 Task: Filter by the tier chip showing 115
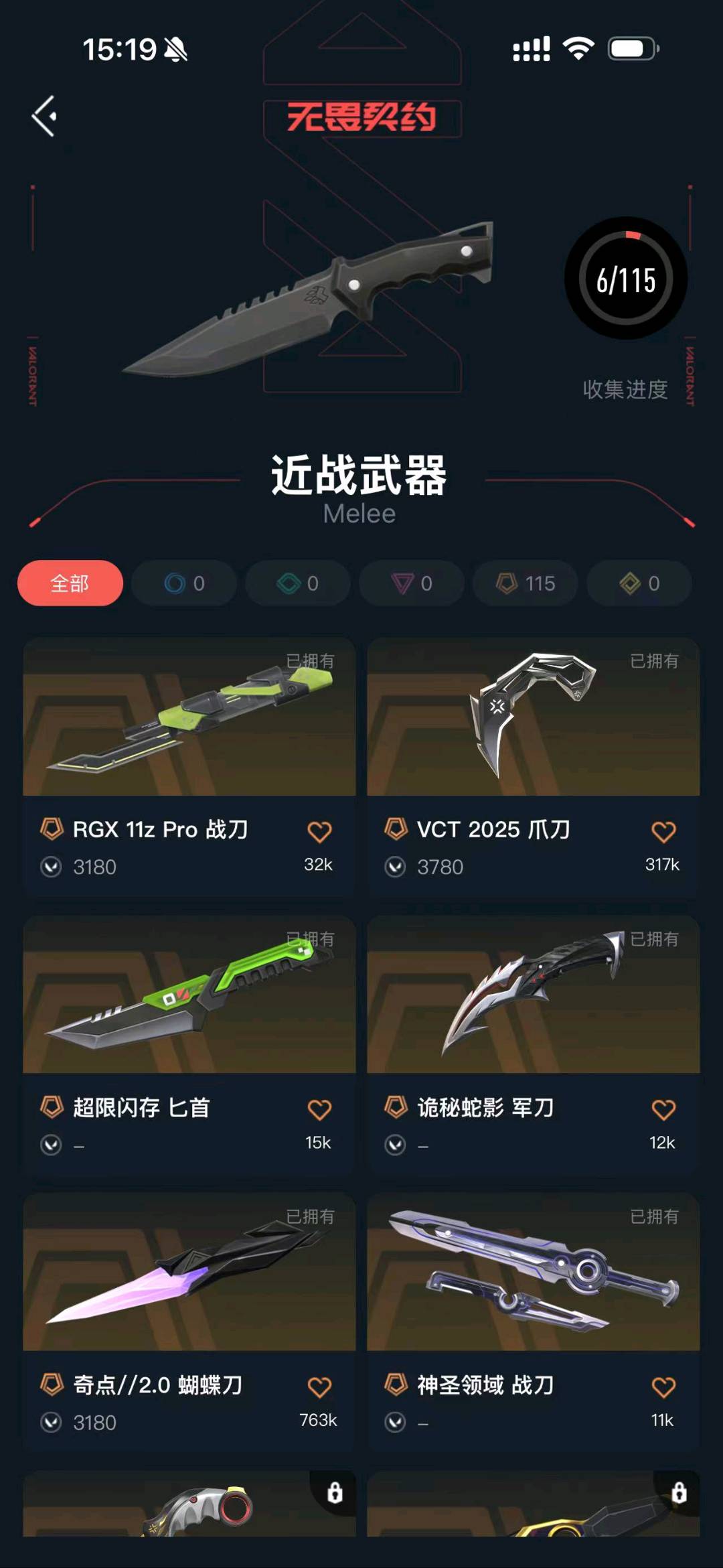point(526,583)
